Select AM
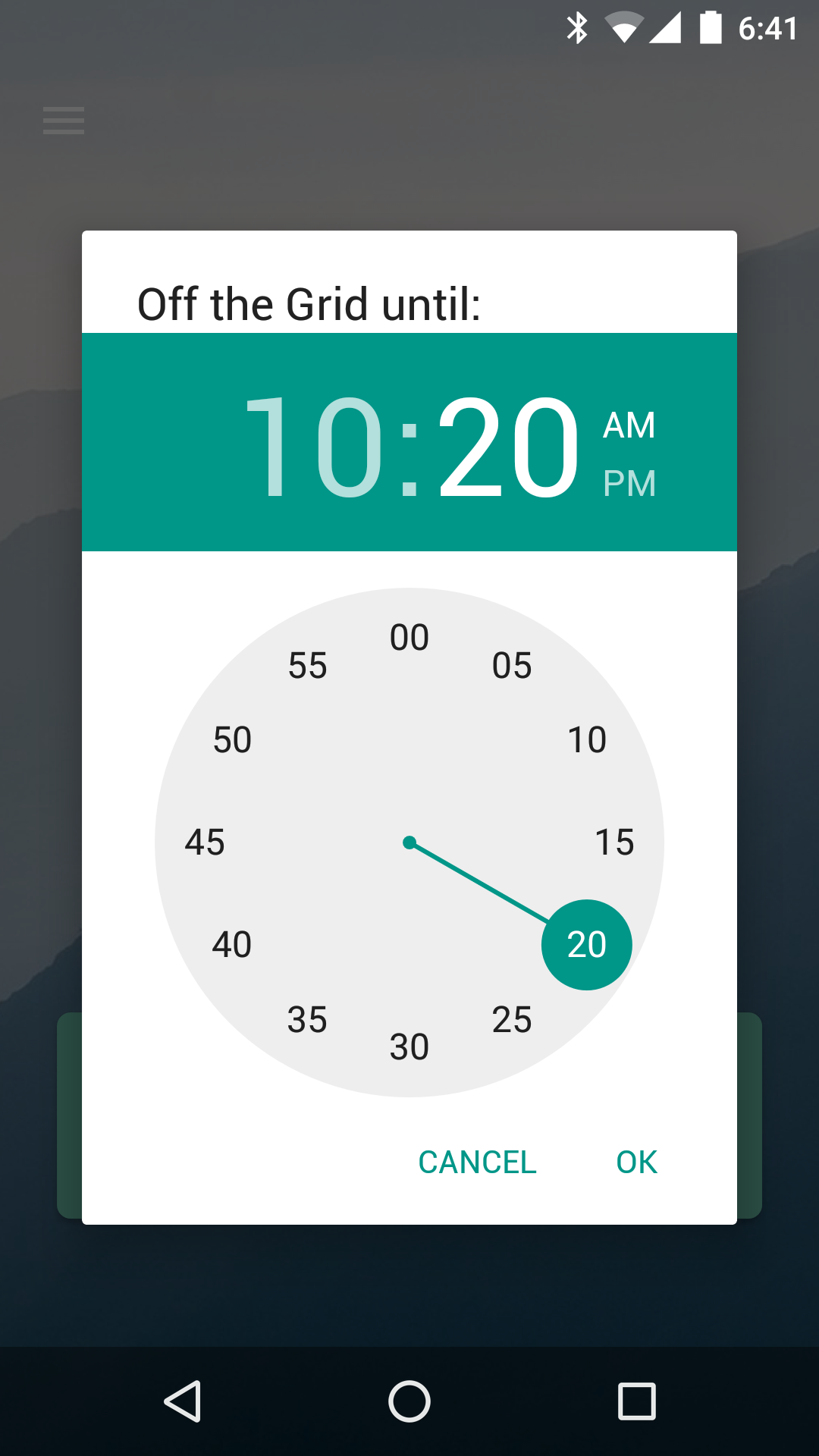 pyautogui.click(x=629, y=425)
